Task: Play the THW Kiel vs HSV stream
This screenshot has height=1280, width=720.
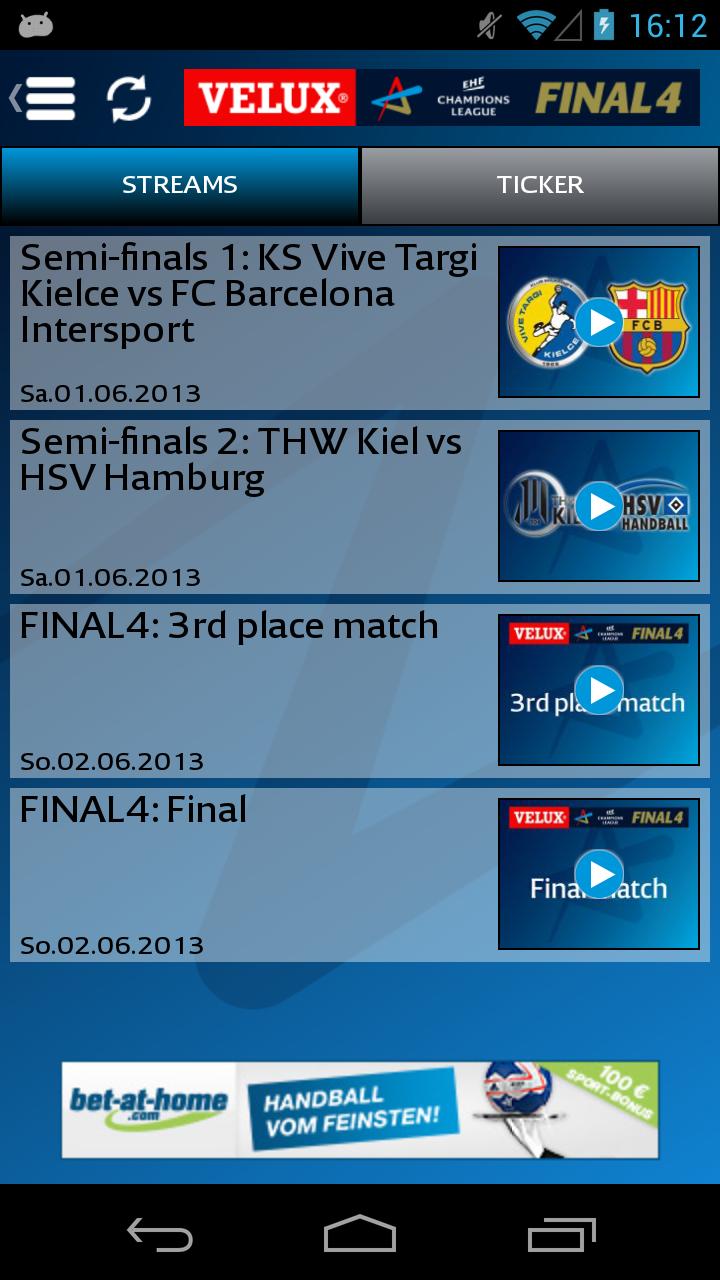Action: click(599, 506)
